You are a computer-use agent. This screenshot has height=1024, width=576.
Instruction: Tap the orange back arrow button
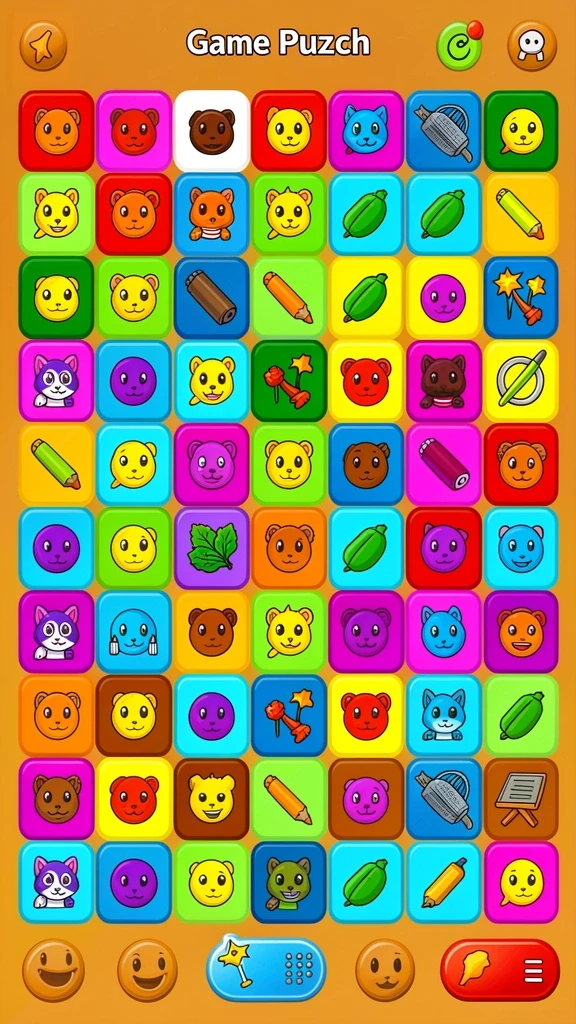pyautogui.click(x=44, y=46)
